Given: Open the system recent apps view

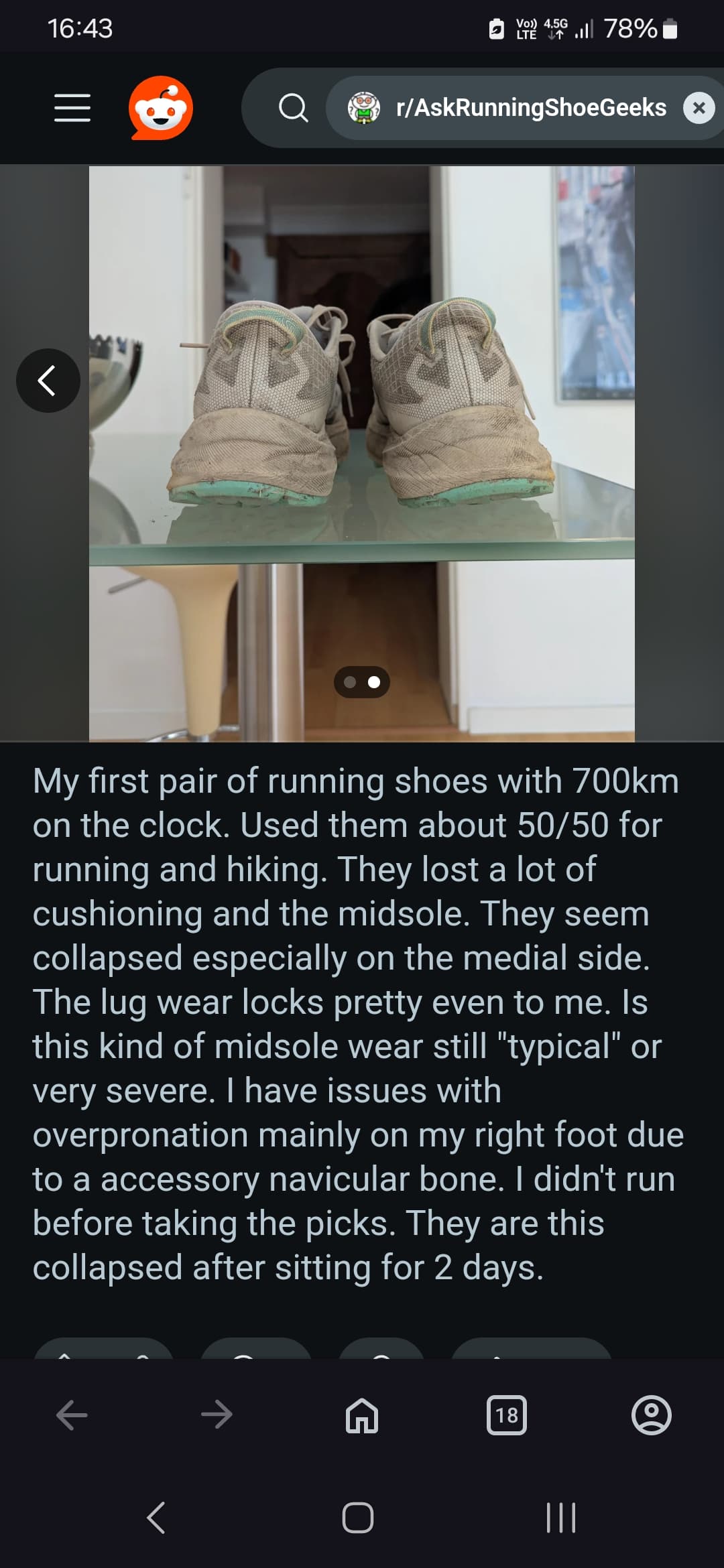Looking at the screenshot, I should click(x=561, y=1518).
